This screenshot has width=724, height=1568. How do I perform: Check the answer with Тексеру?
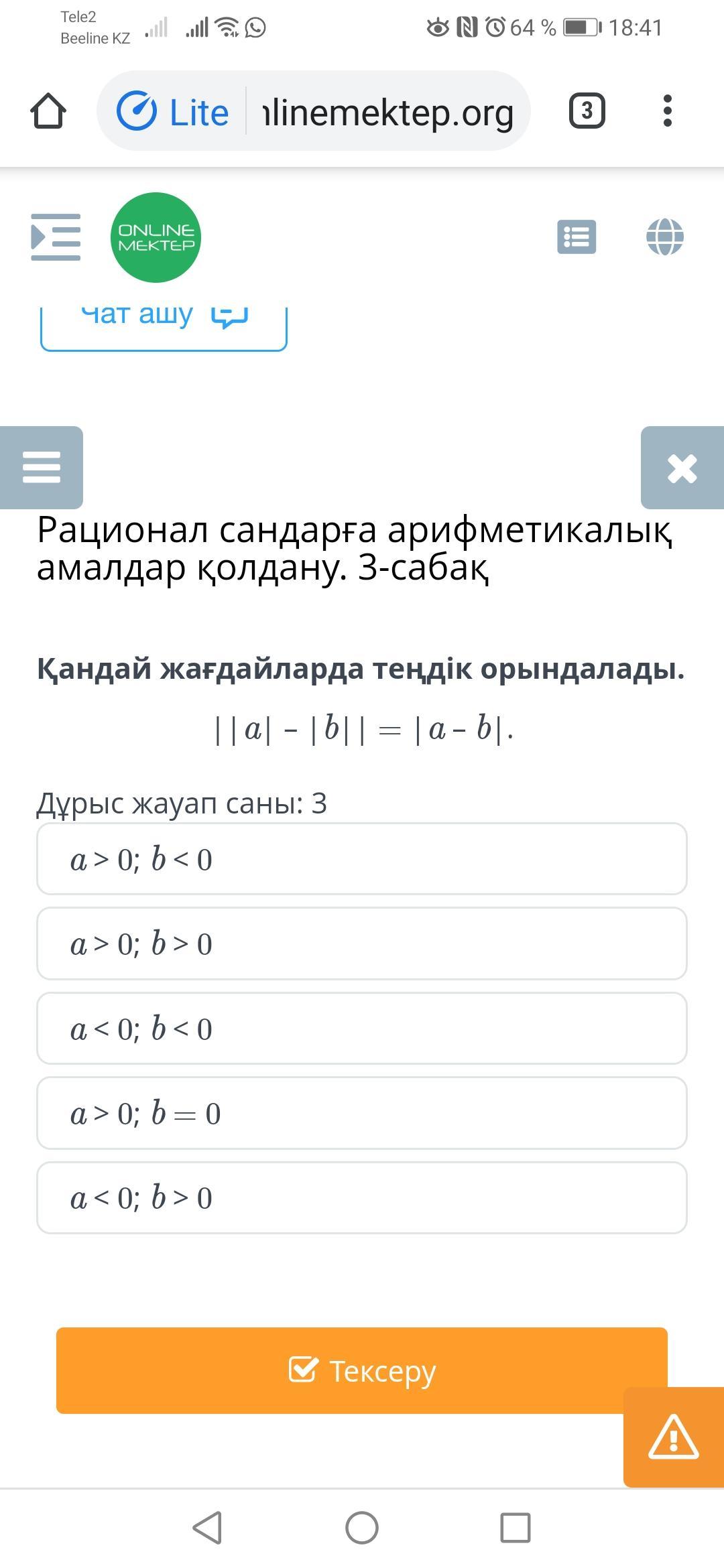point(362,1370)
